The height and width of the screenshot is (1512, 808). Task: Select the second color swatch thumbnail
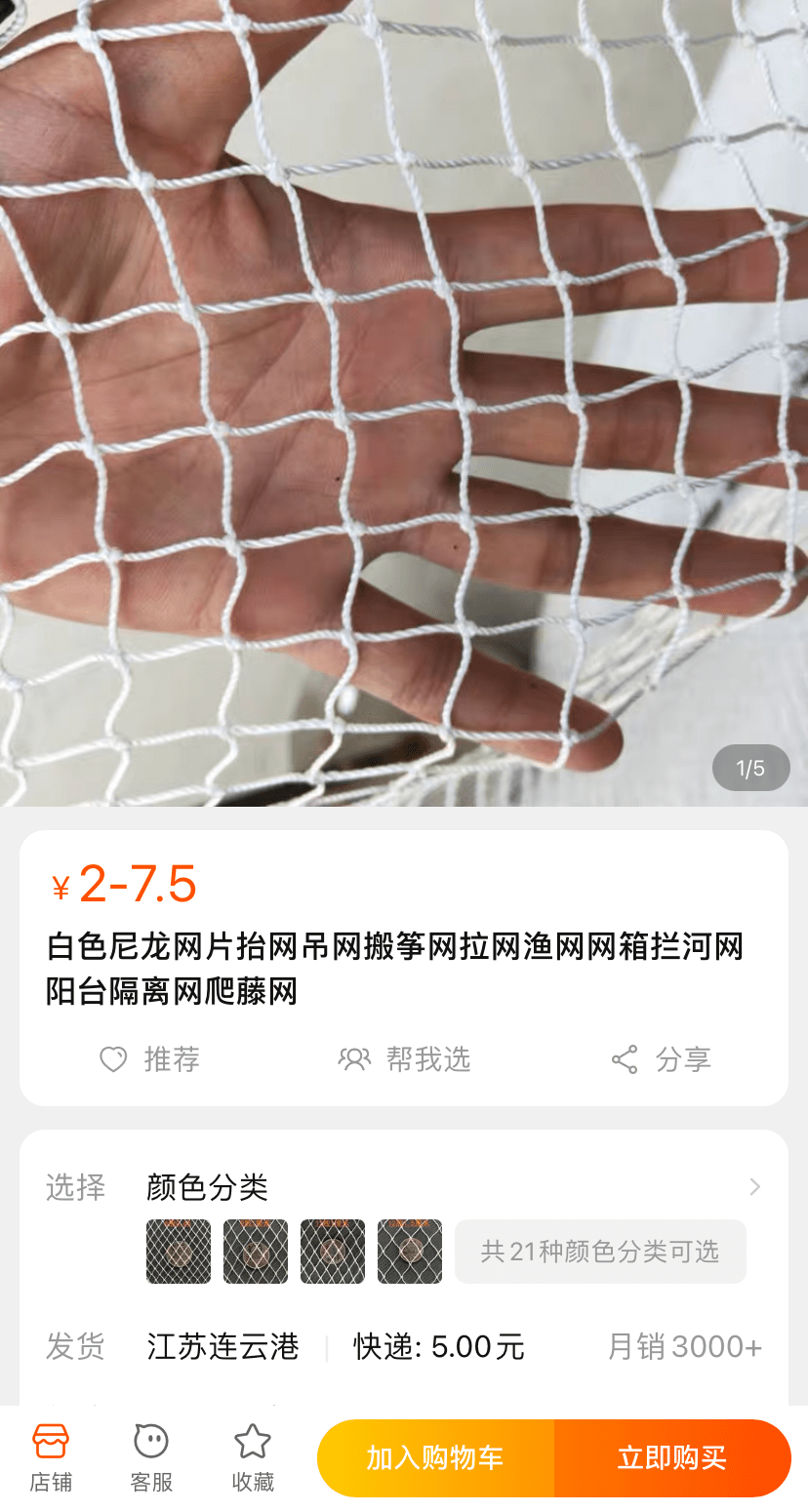click(256, 1252)
